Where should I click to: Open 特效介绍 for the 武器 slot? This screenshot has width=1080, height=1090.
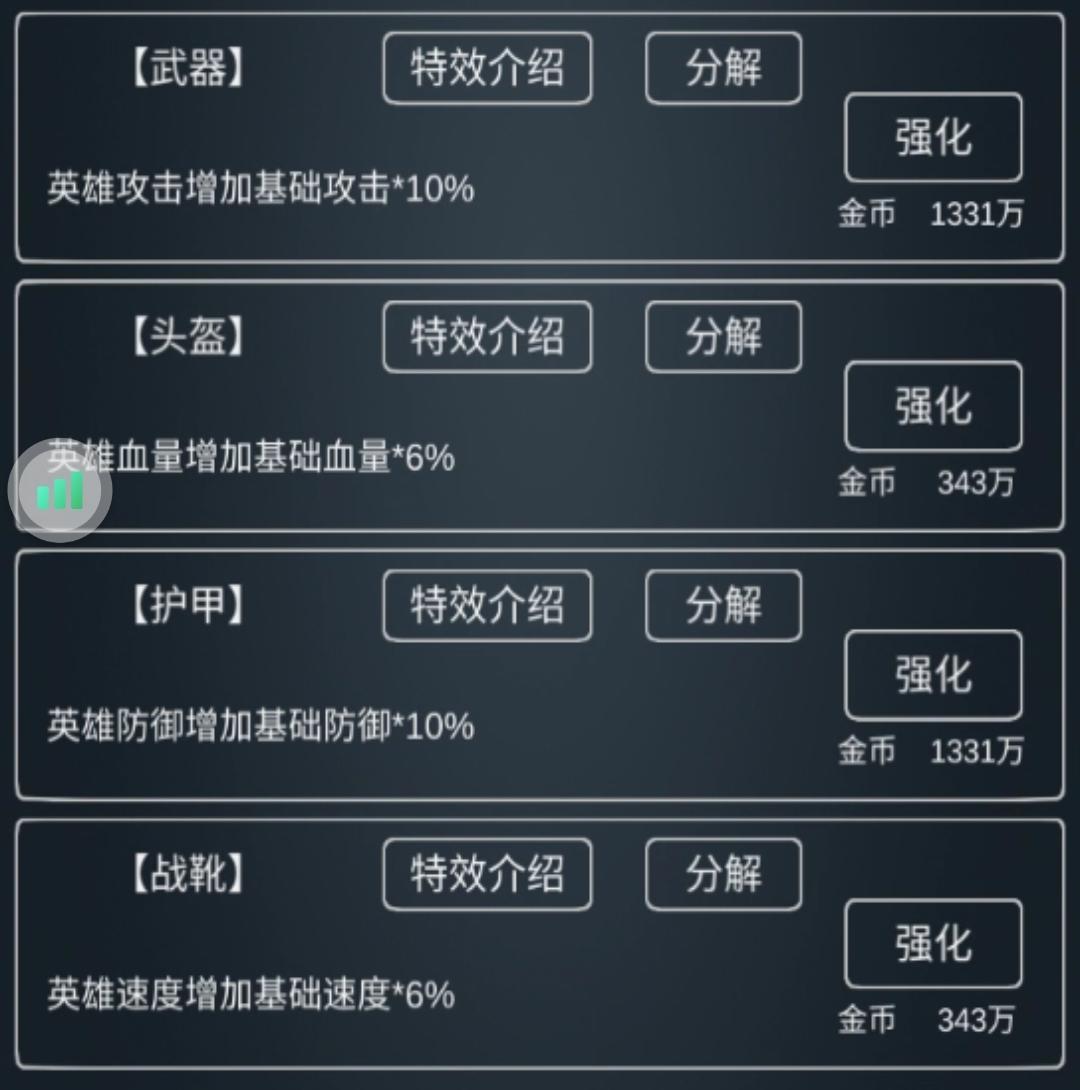(487, 68)
